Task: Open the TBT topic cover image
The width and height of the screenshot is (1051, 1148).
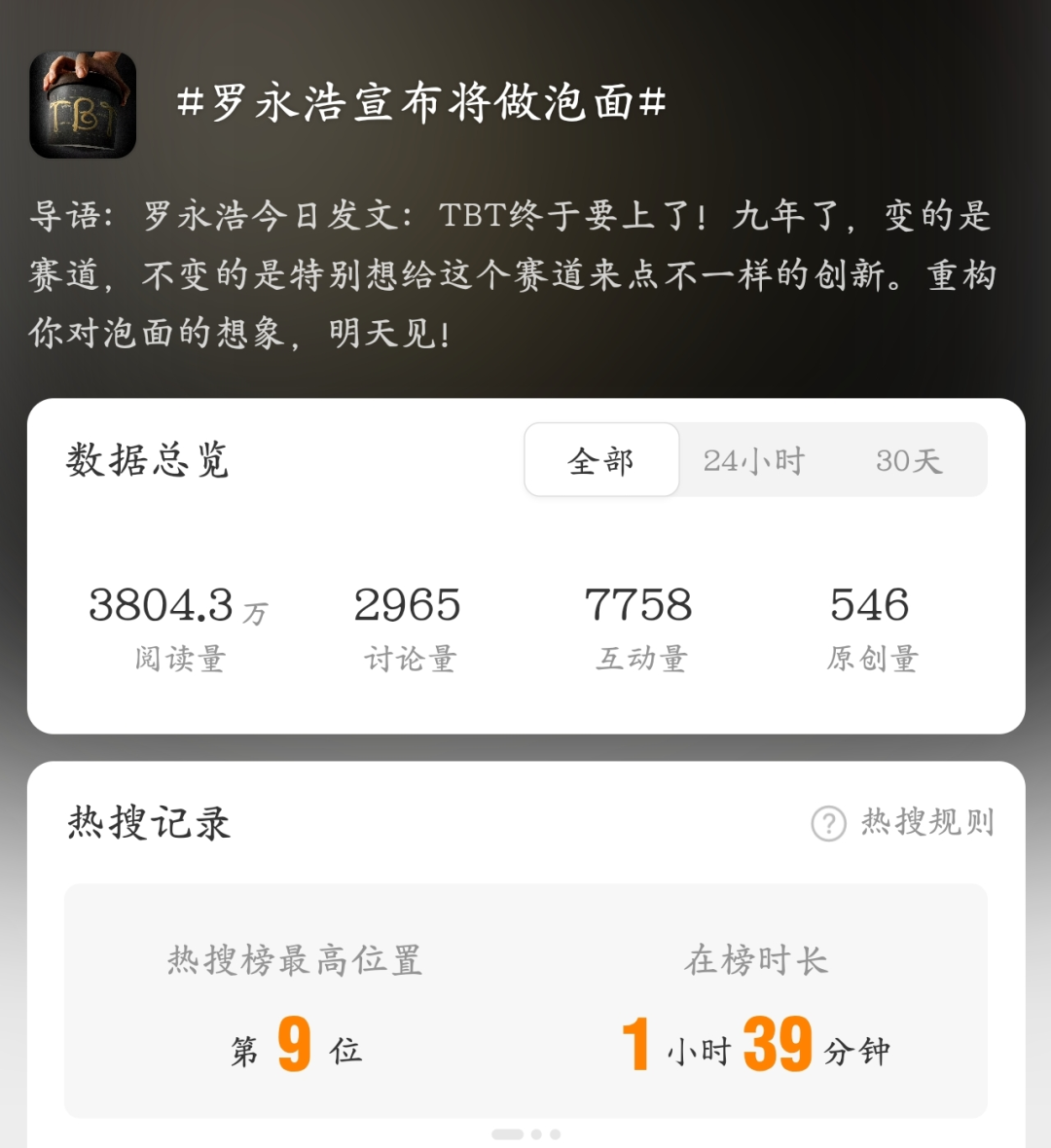Action: 83,105
